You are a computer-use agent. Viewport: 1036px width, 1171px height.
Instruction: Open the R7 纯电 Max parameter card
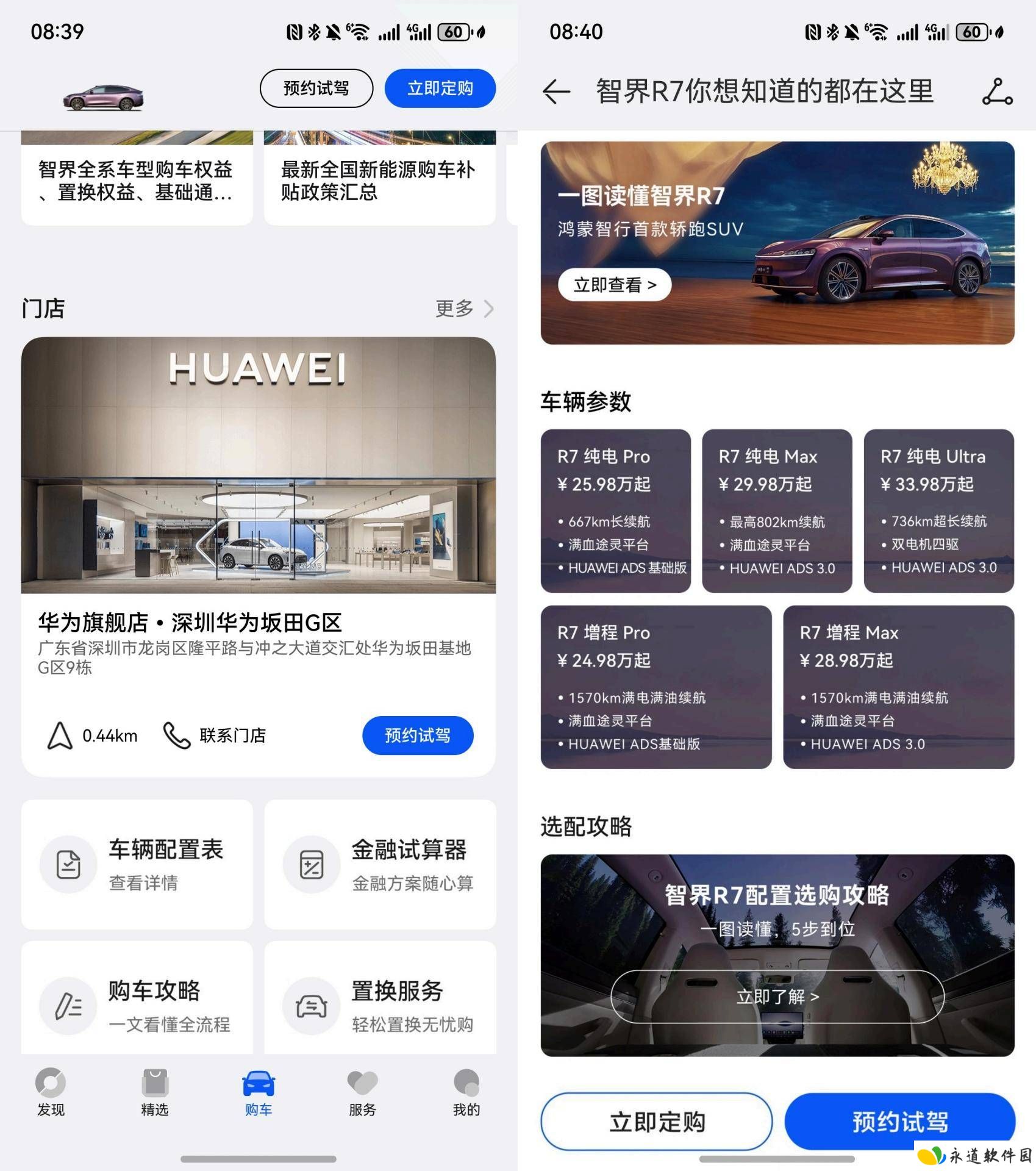click(776, 511)
